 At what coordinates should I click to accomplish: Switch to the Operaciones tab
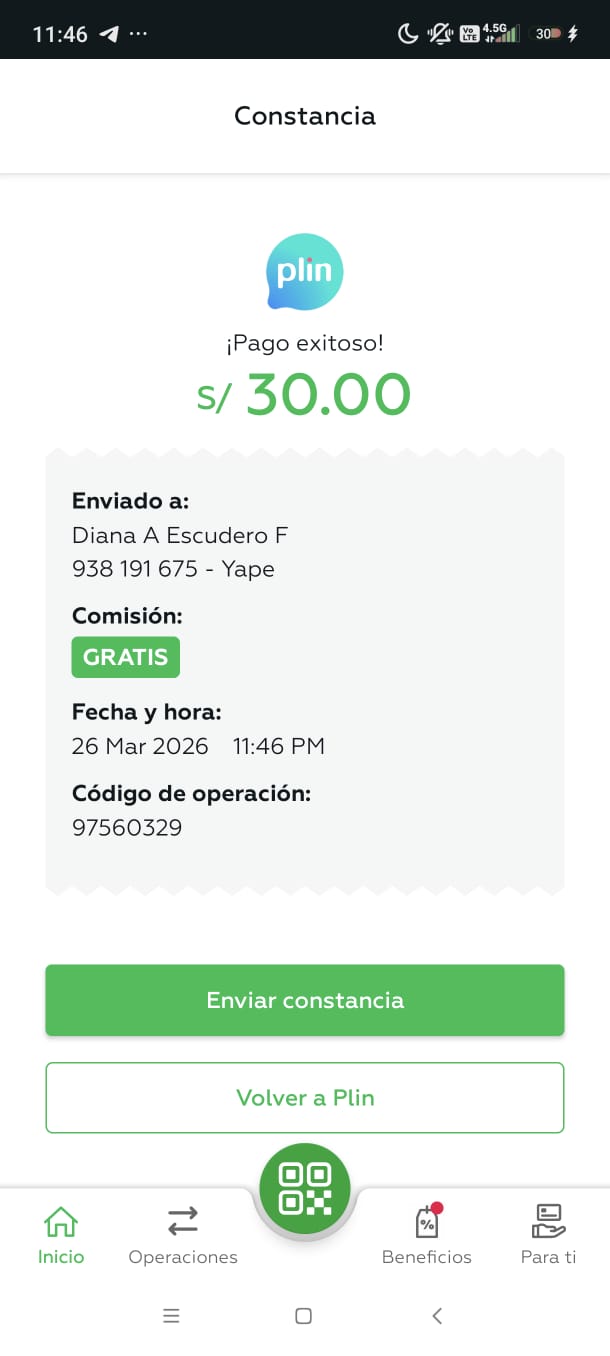(x=183, y=1235)
